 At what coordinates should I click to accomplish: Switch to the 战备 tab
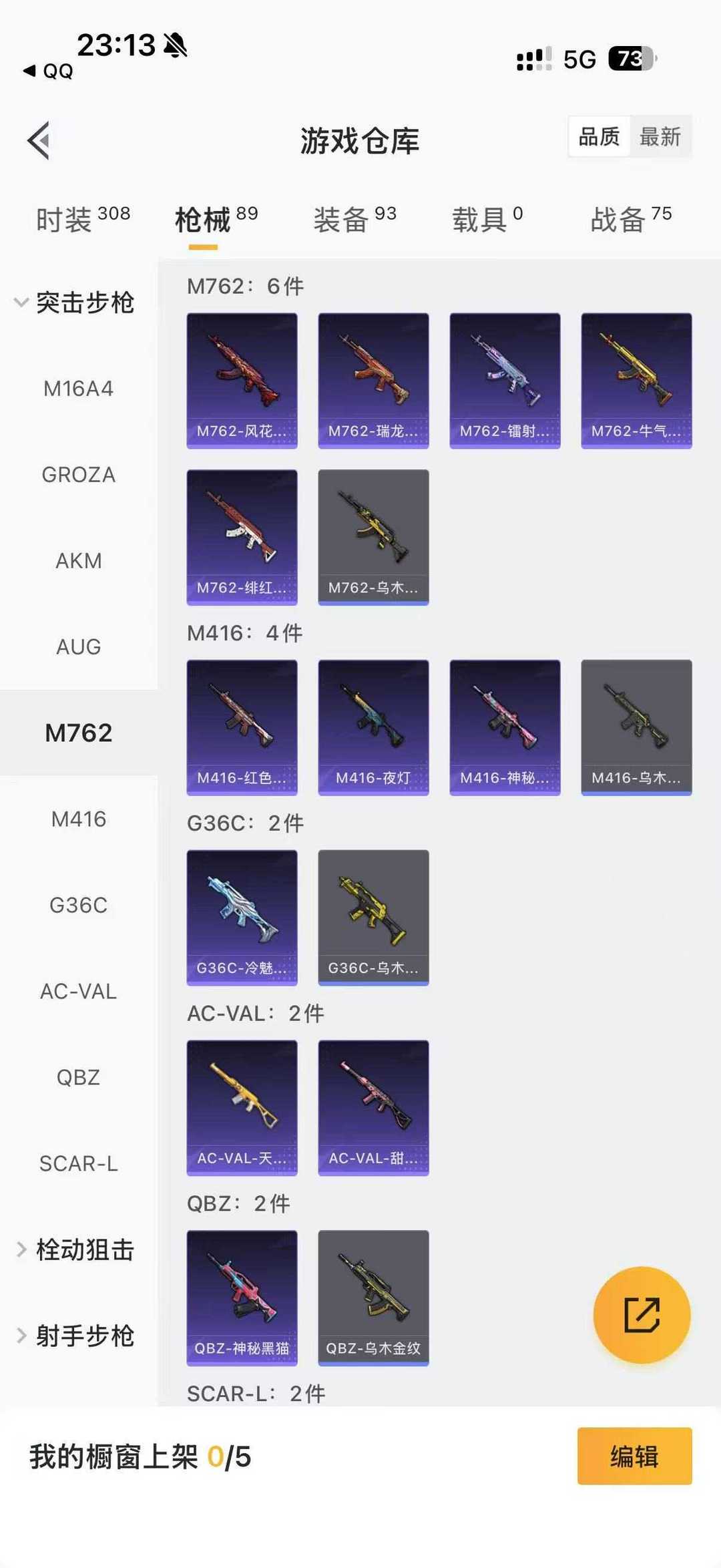click(x=630, y=219)
